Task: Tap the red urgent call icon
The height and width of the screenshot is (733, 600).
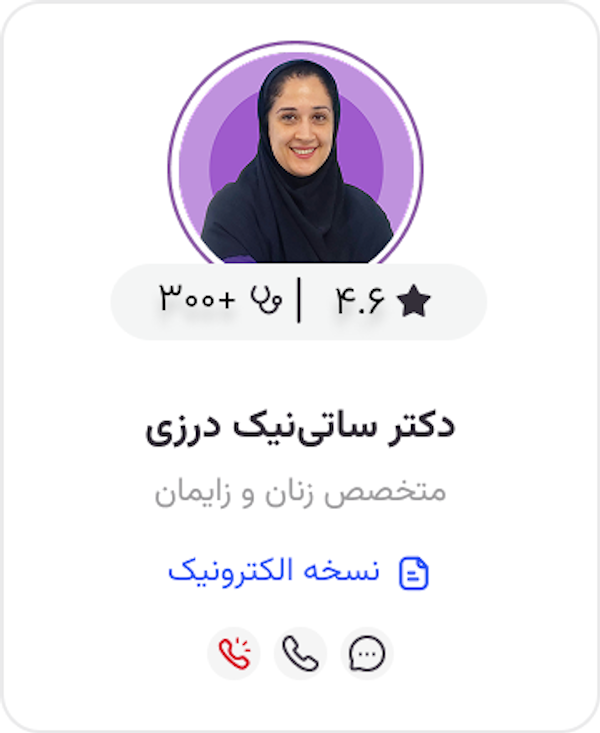Action: click(x=234, y=654)
